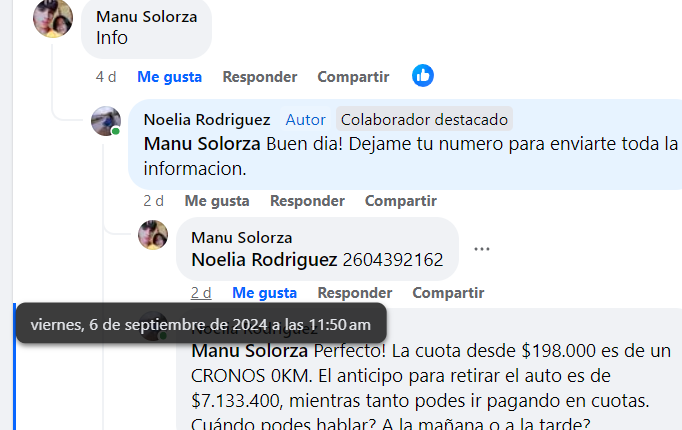Reply to the 2604392162 comment
The image size is (682, 430).
[x=354, y=293]
